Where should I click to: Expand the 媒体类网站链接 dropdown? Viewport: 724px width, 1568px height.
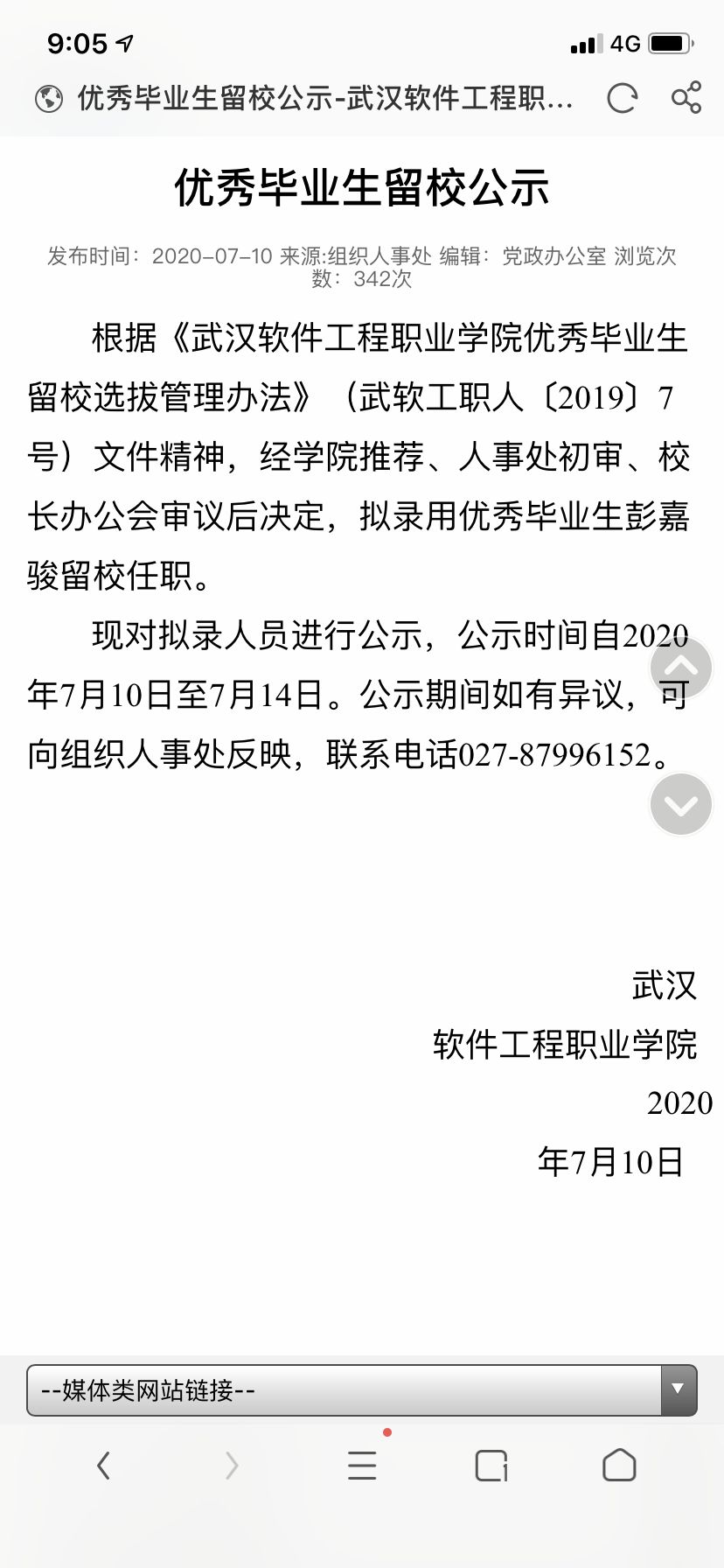click(x=362, y=1390)
